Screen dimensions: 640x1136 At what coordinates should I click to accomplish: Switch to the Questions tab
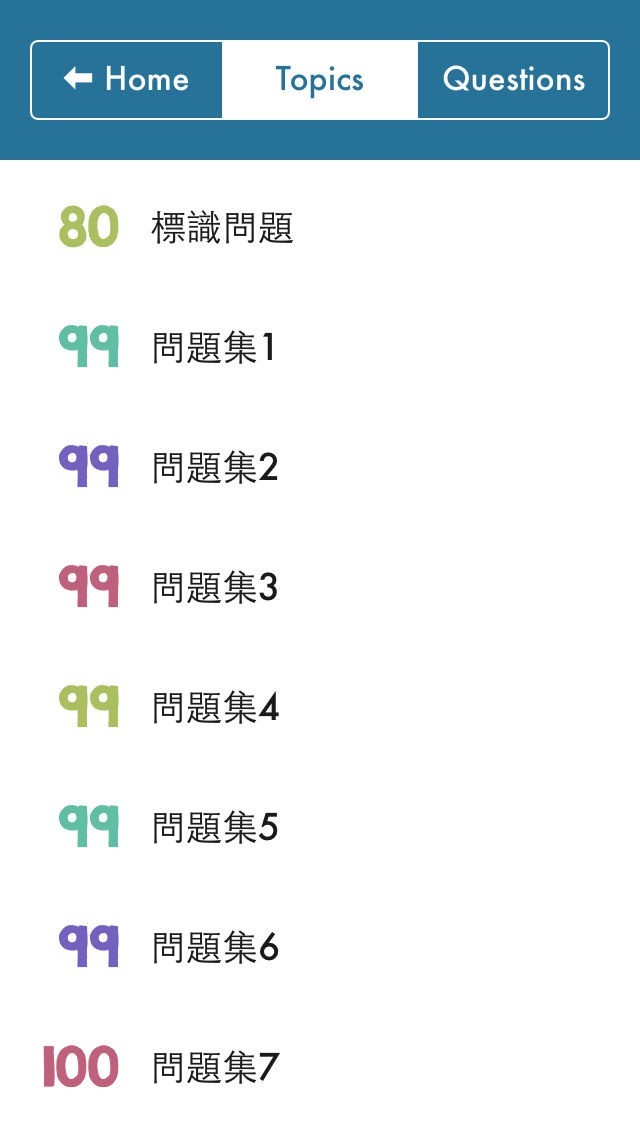coord(513,80)
